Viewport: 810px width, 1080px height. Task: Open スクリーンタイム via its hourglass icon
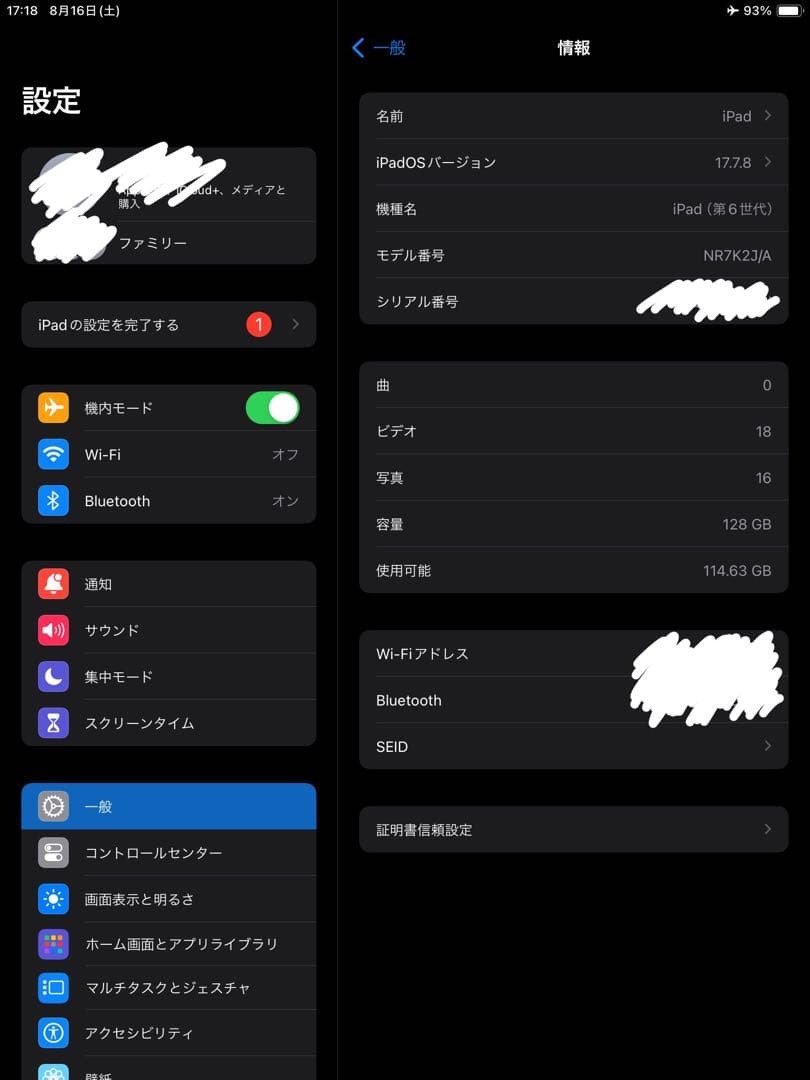tap(53, 722)
